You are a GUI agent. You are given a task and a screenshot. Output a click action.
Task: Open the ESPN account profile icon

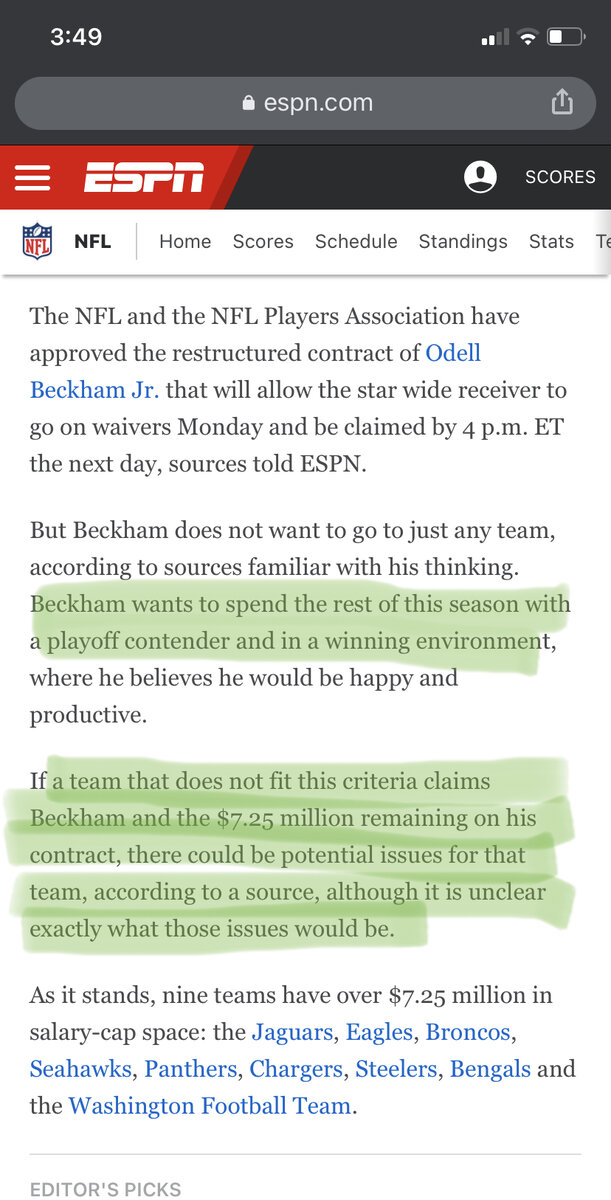(x=480, y=178)
